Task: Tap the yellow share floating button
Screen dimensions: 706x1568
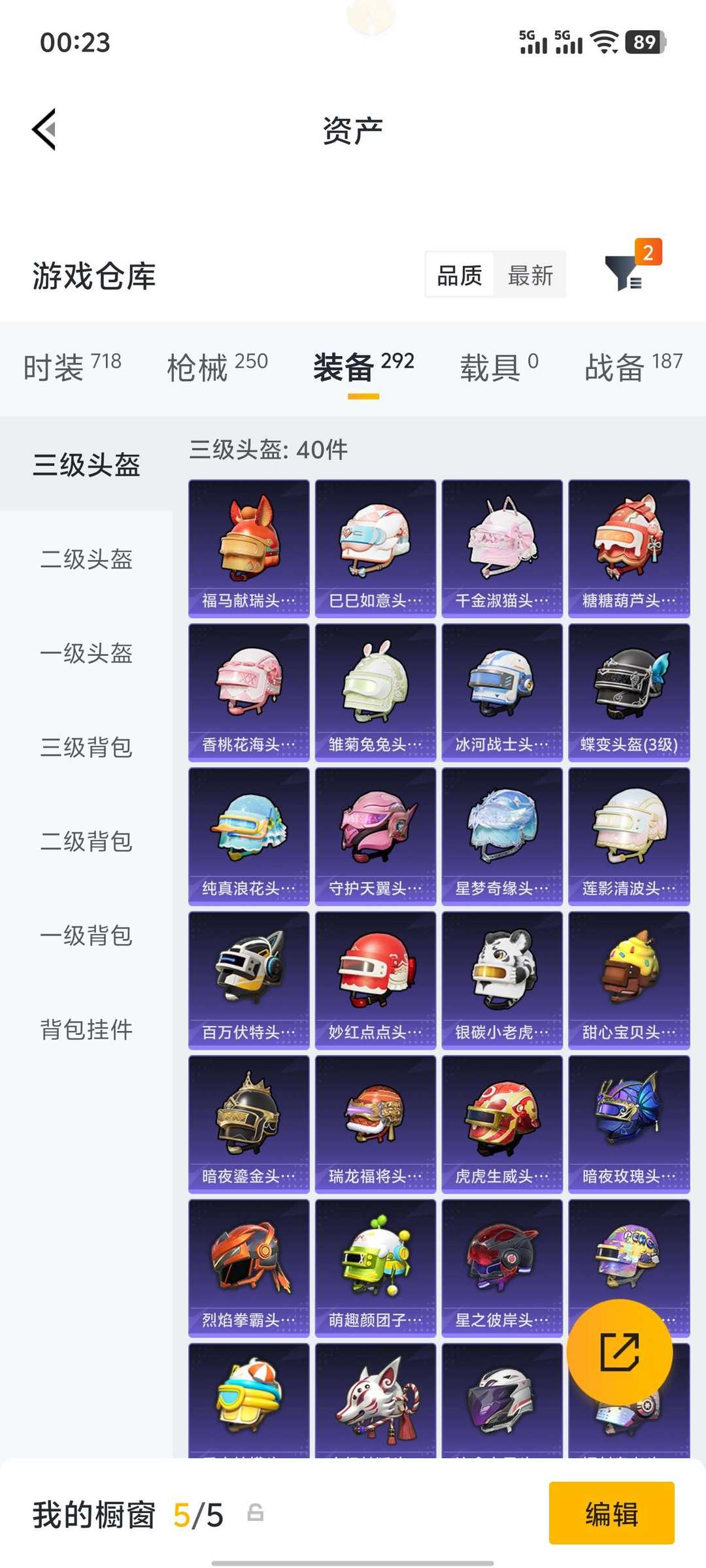Action: tap(619, 1352)
